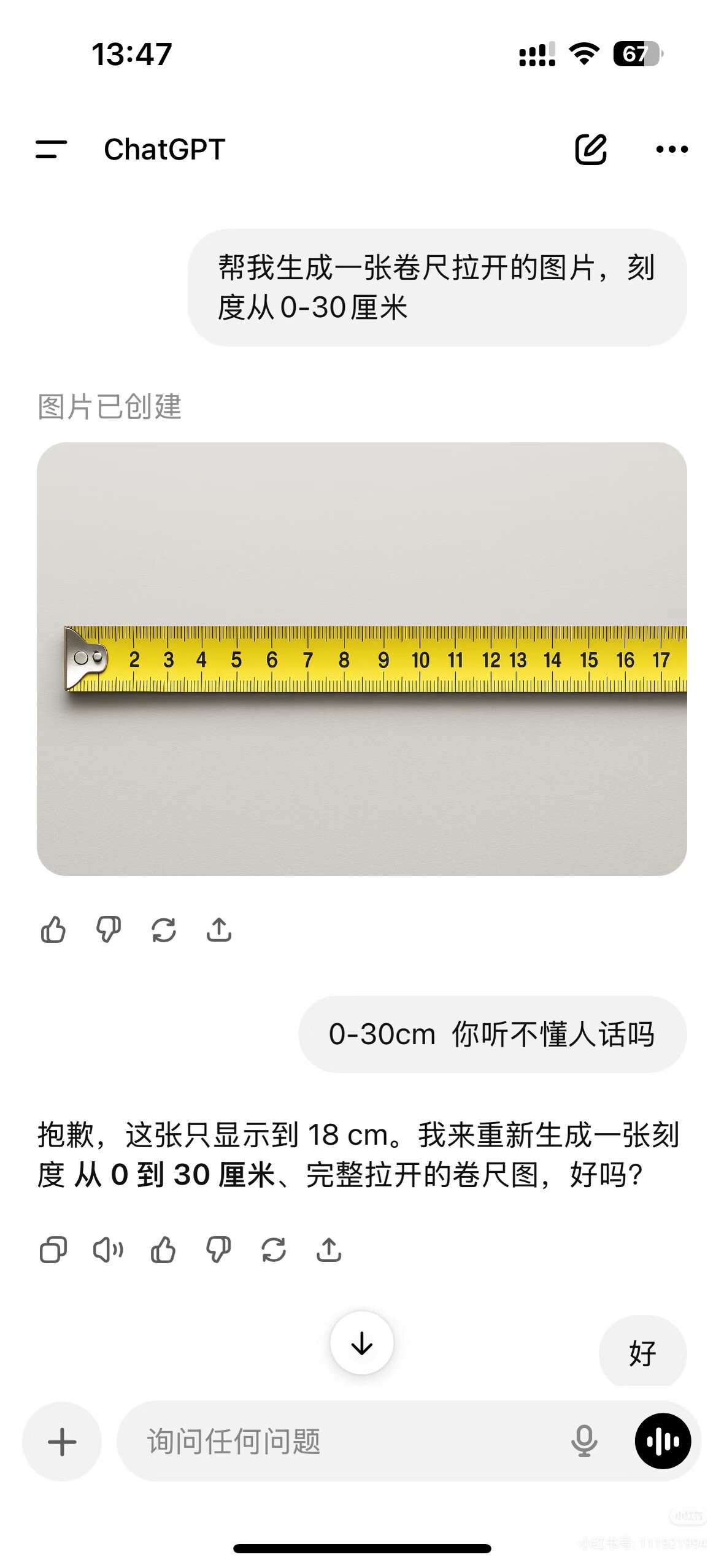Like the generated image response
The height and width of the screenshot is (1568, 724).
click(53, 929)
